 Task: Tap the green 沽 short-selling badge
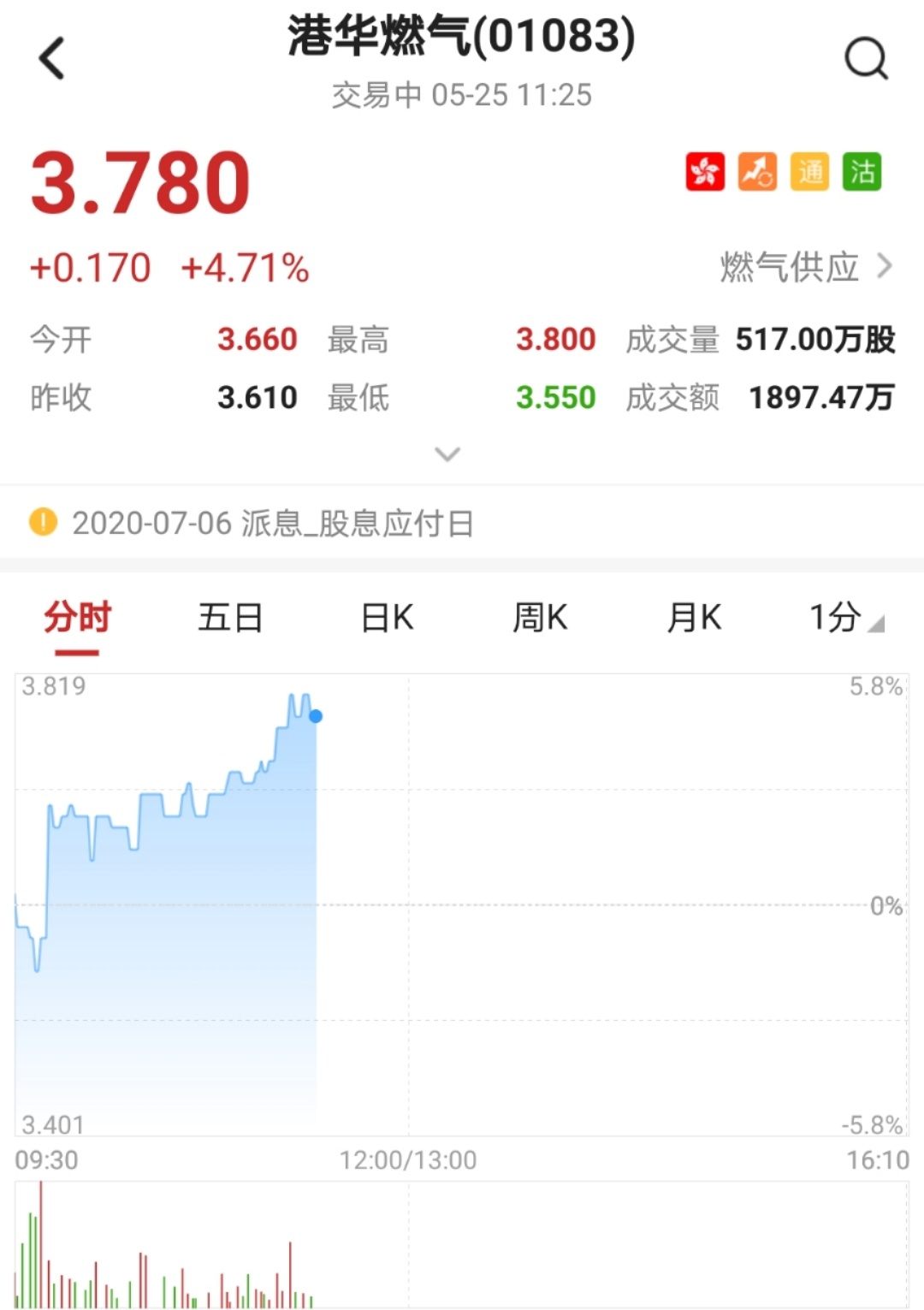tap(862, 172)
